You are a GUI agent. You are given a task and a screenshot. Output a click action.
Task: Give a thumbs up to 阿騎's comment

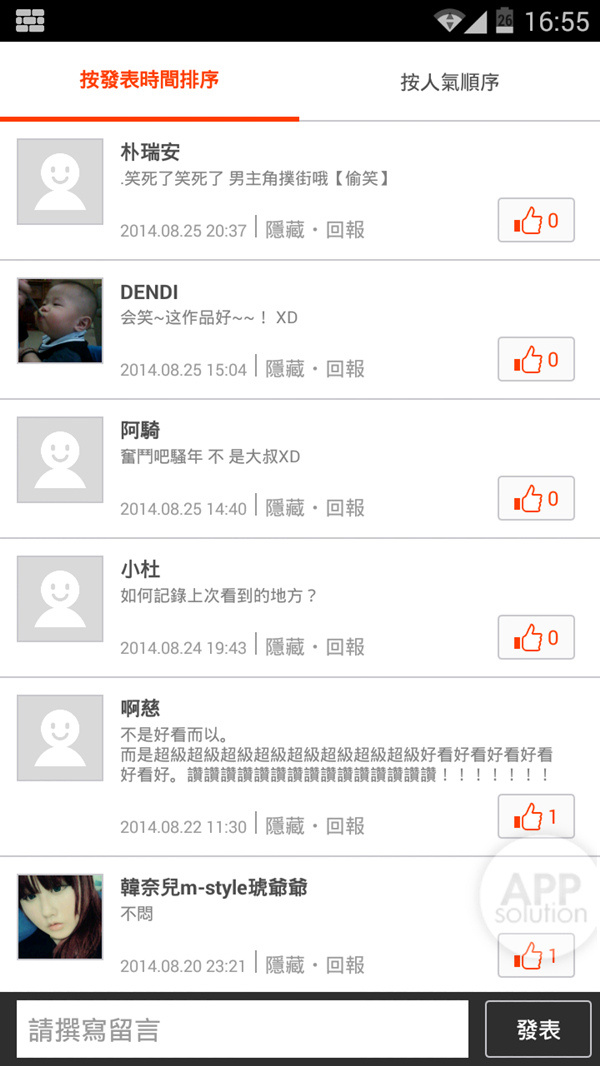click(536, 498)
